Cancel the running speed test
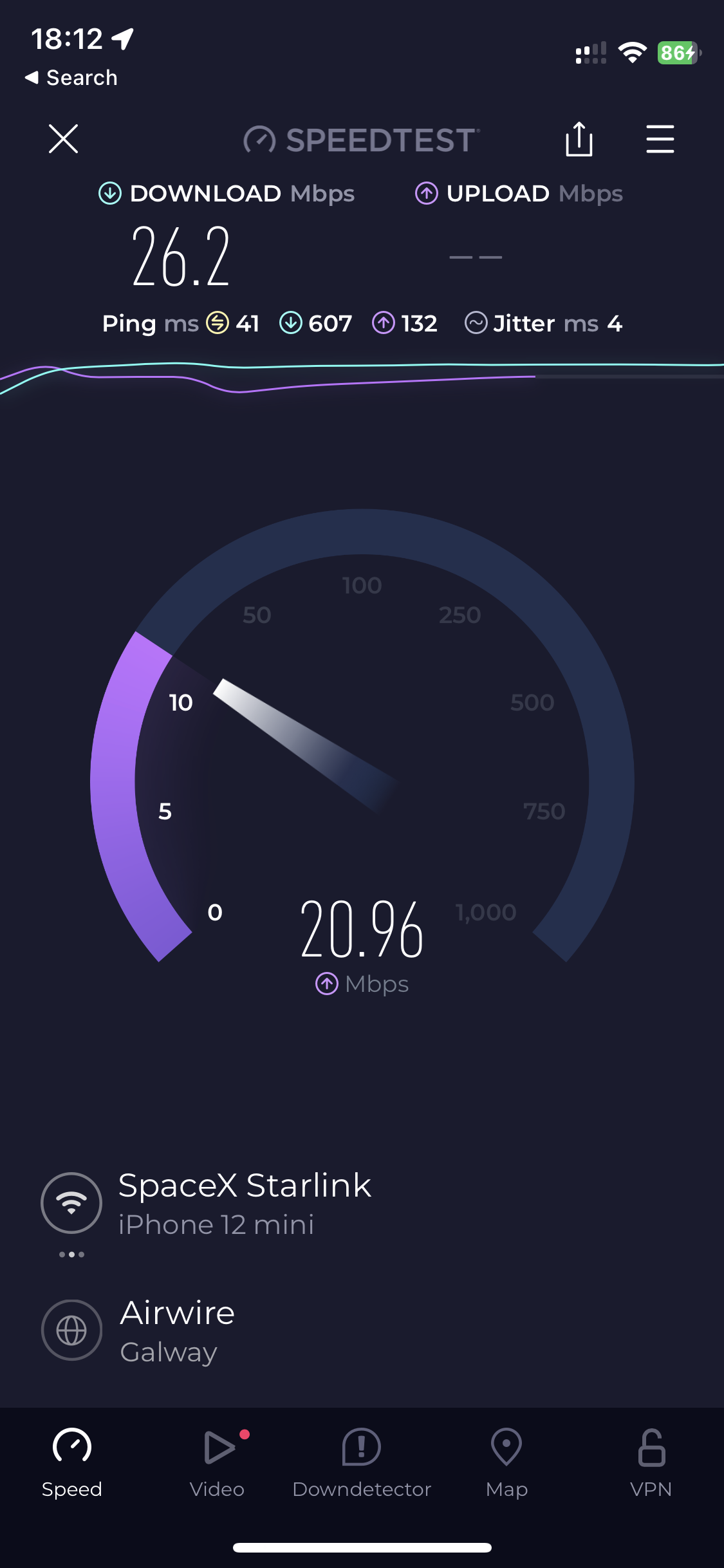The height and width of the screenshot is (1568, 724). 63,139
